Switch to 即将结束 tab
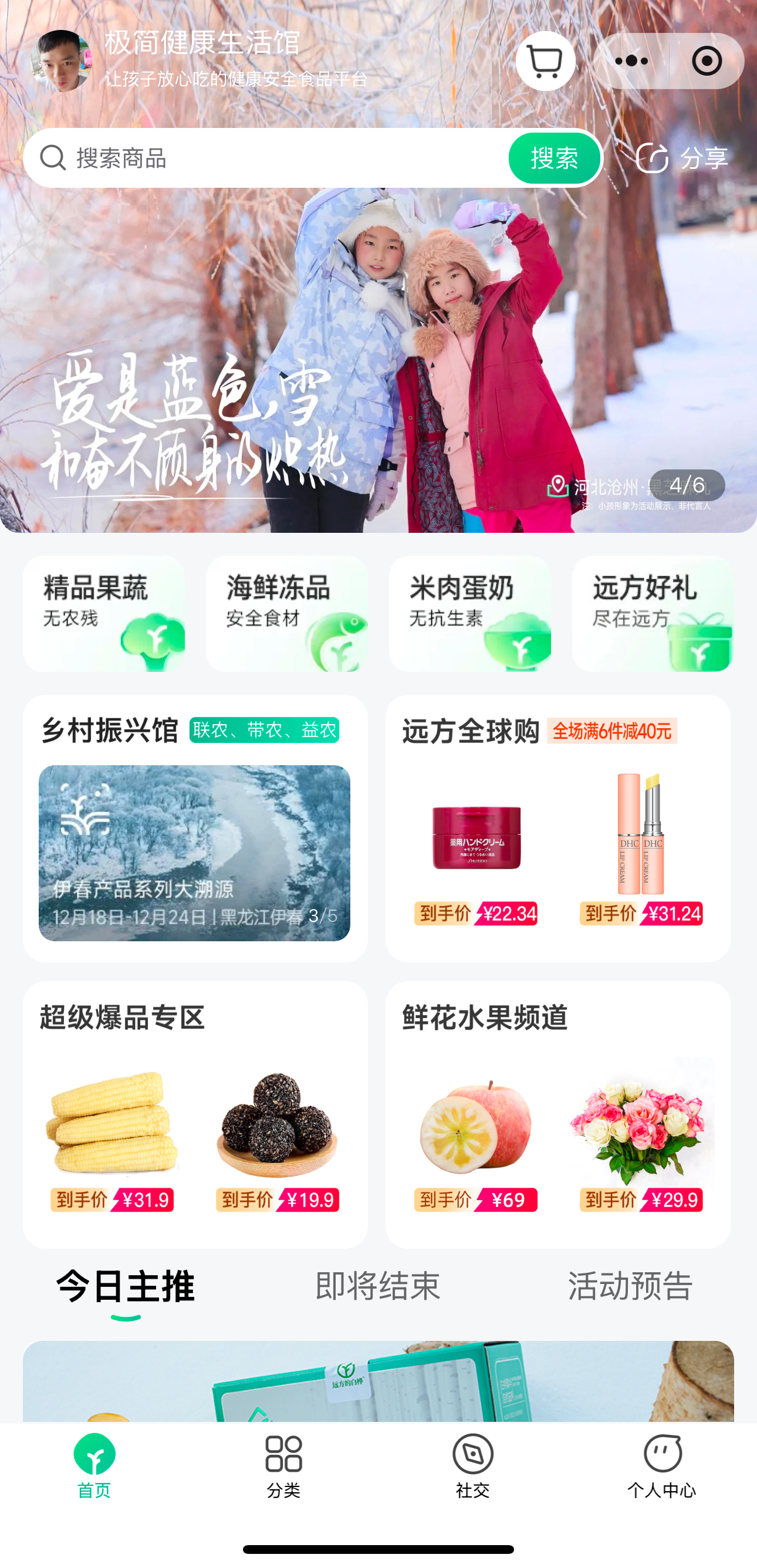The width and height of the screenshot is (757, 1568). (377, 1286)
